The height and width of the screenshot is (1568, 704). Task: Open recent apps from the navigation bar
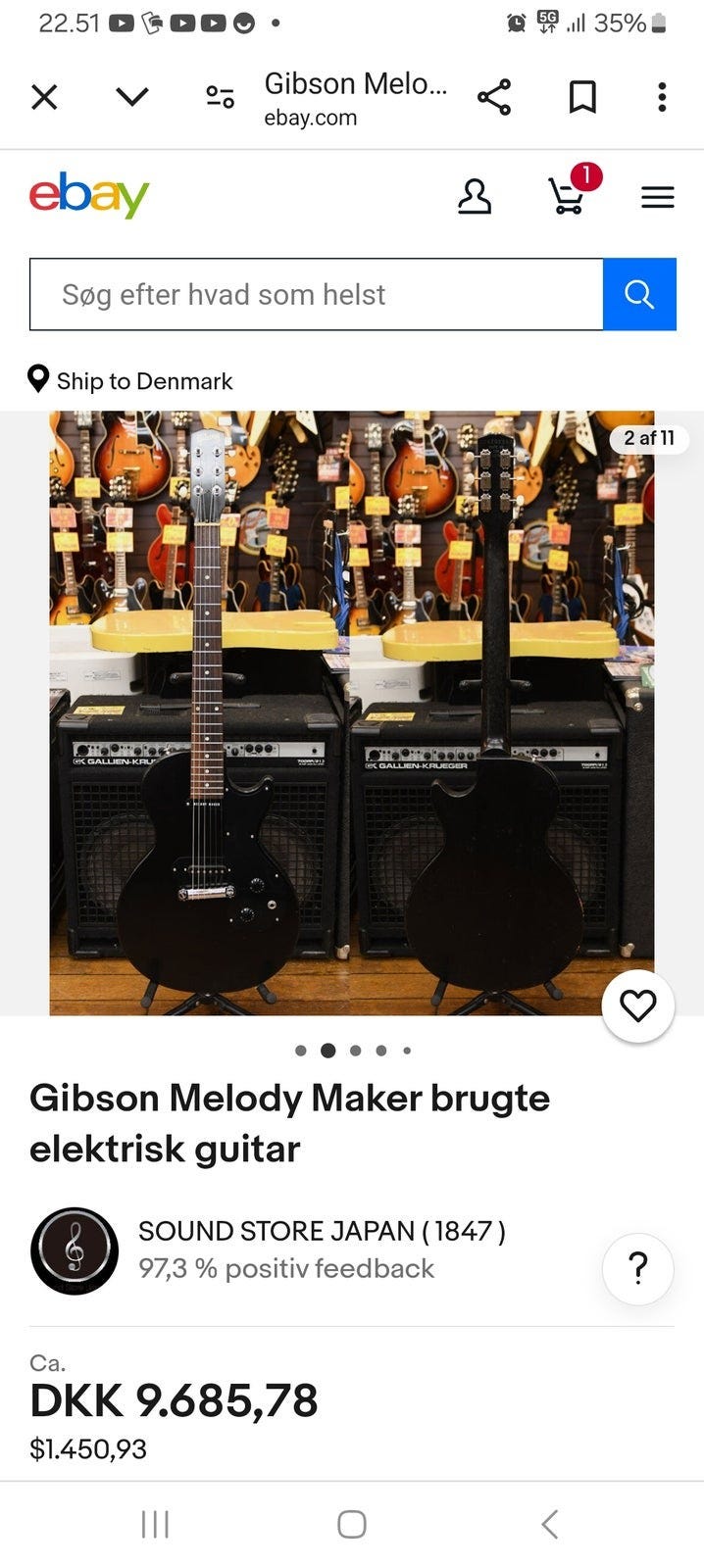tap(155, 1524)
